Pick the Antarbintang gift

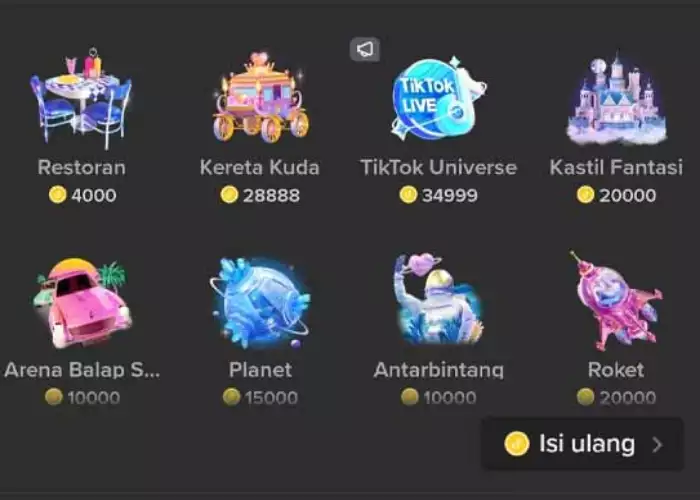(x=438, y=303)
